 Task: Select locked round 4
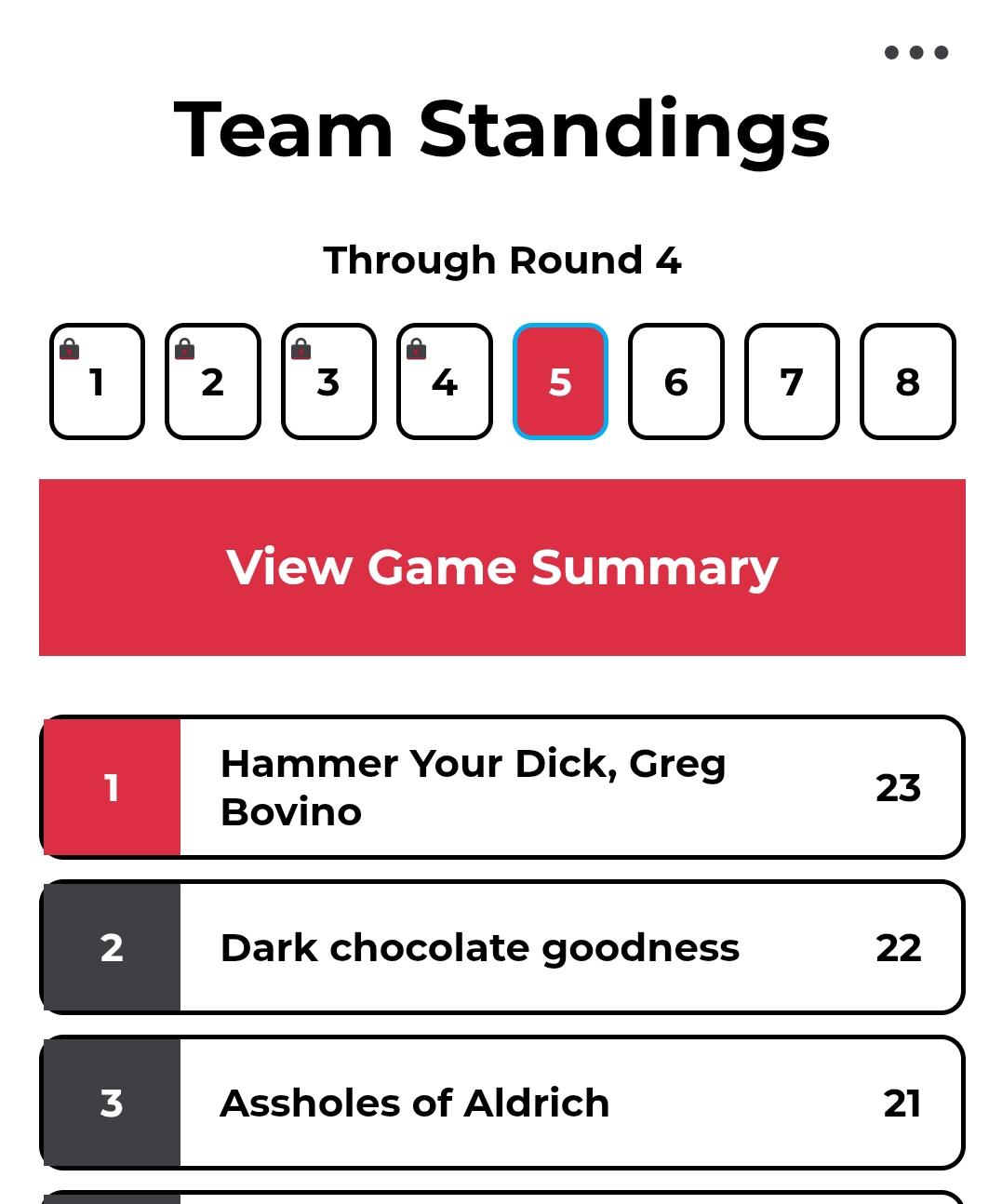[445, 381]
